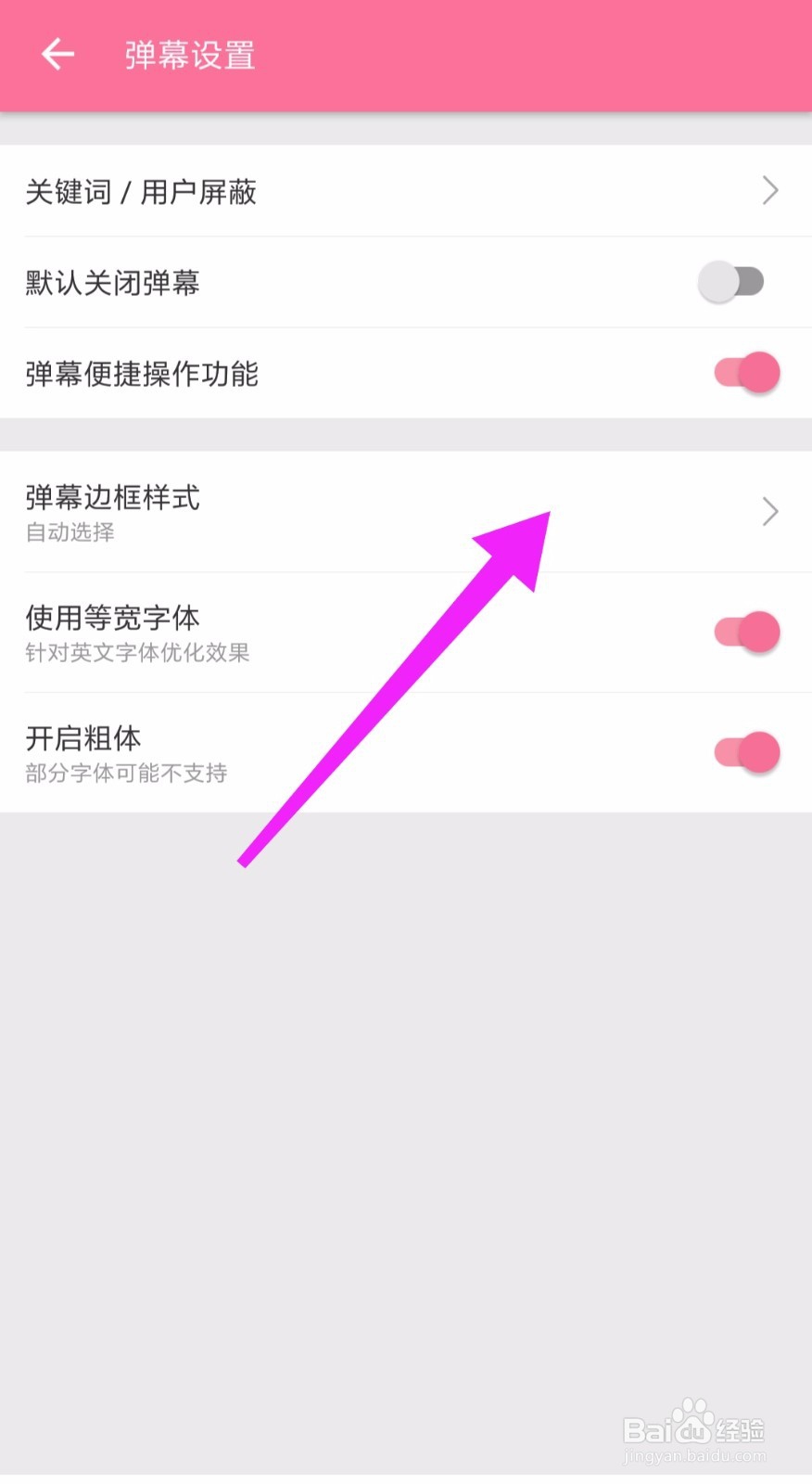Tap the chevron next to 自动选择 subtitle
Viewport: 812px width, 1484px height.
point(769,511)
